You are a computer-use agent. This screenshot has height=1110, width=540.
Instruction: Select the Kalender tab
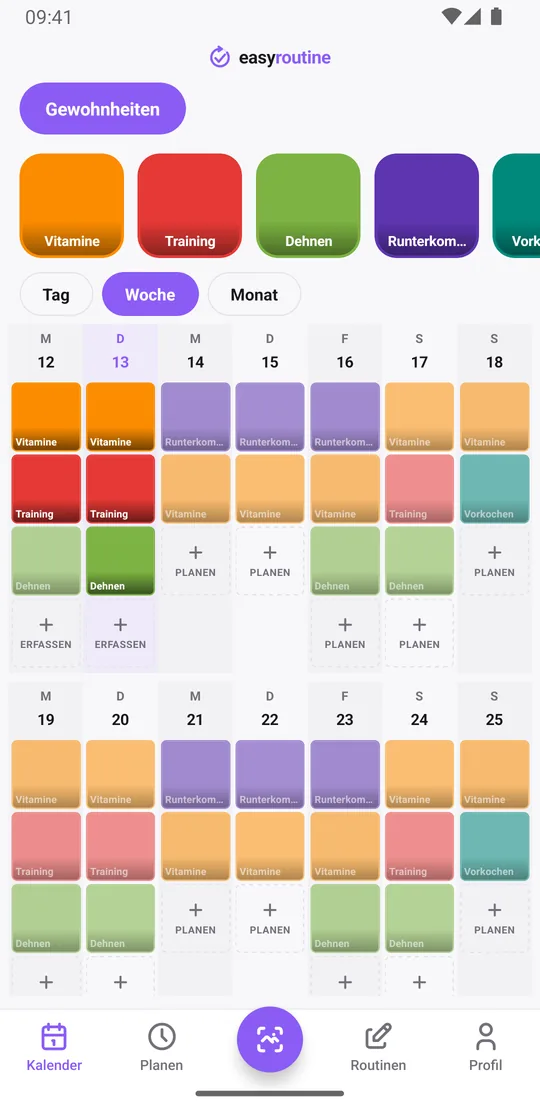click(x=54, y=1047)
